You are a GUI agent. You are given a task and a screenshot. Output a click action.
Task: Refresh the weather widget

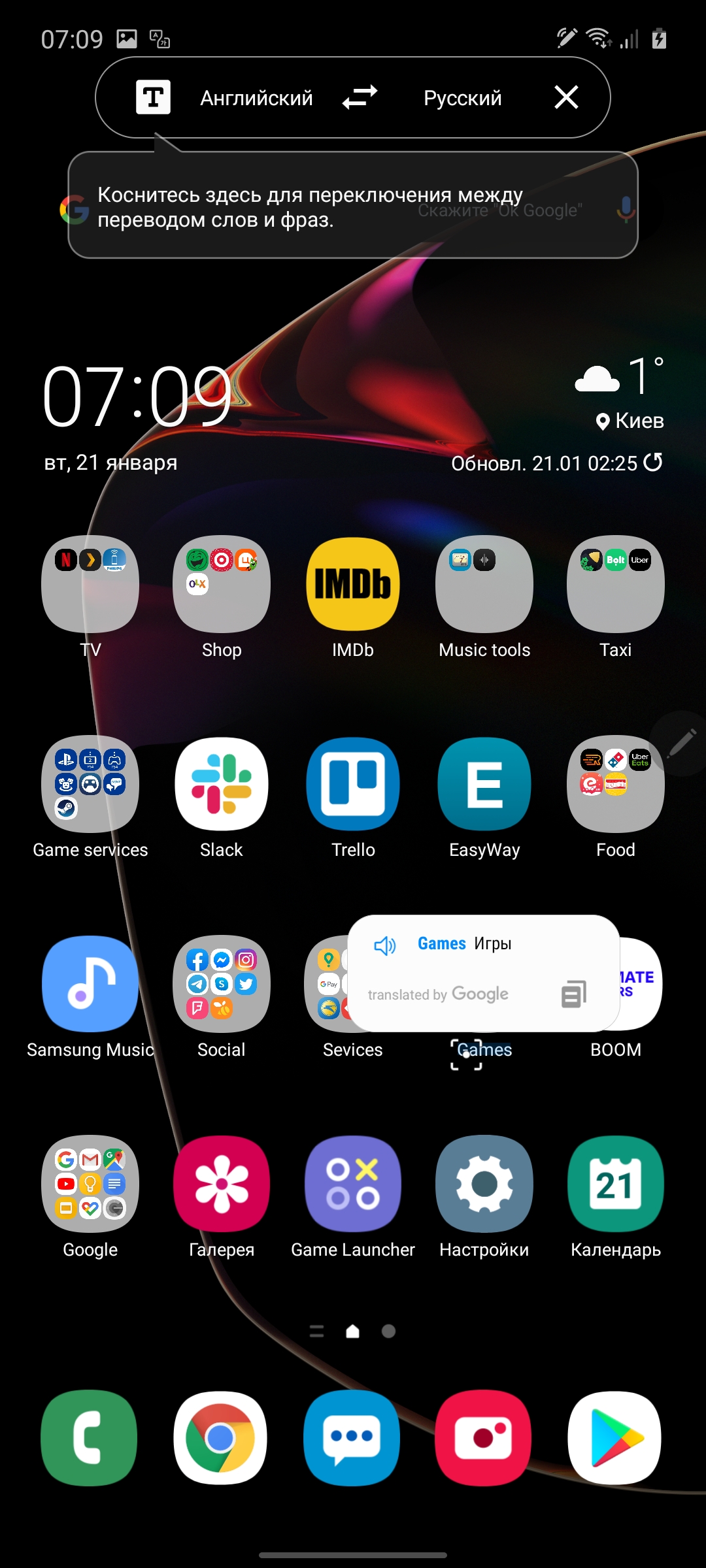pyautogui.click(x=653, y=463)
